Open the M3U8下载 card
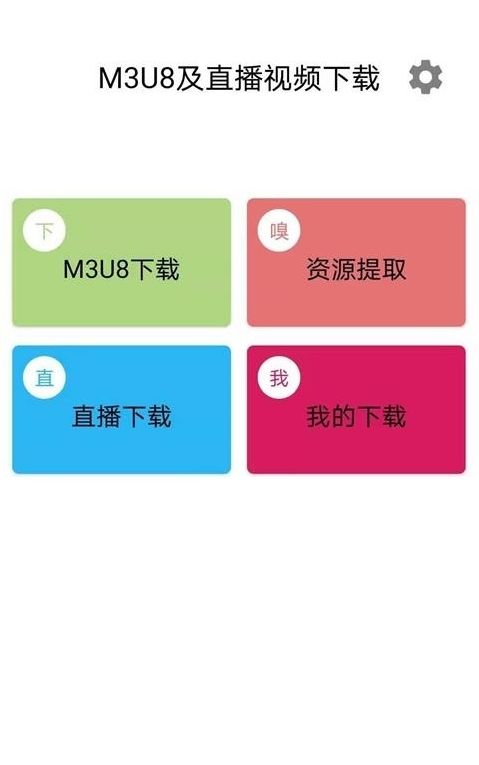The height and width of the screenshot is (765, 479). tap(121, 262)
